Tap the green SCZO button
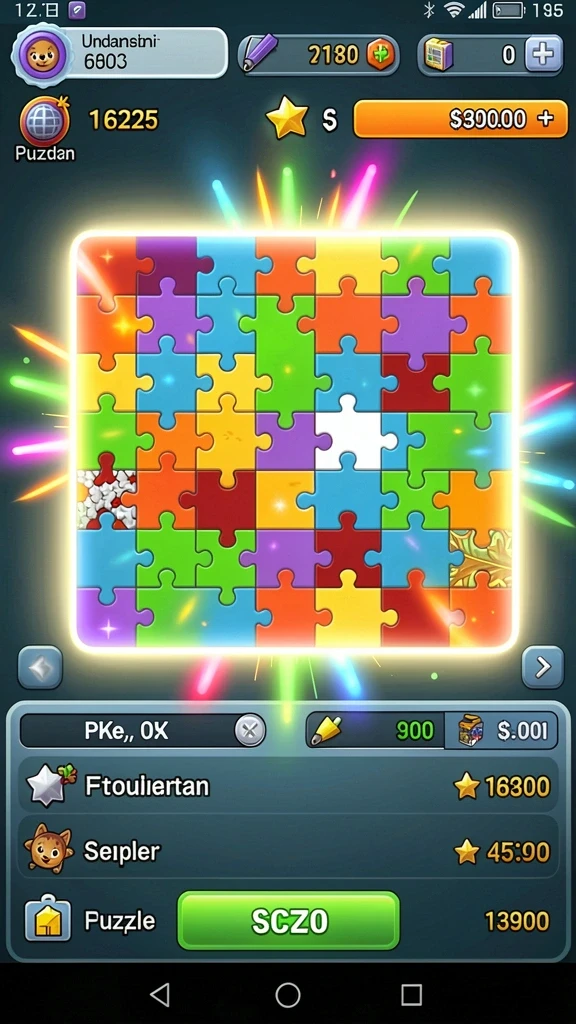The image size is (576, 1024). point(288,921)
